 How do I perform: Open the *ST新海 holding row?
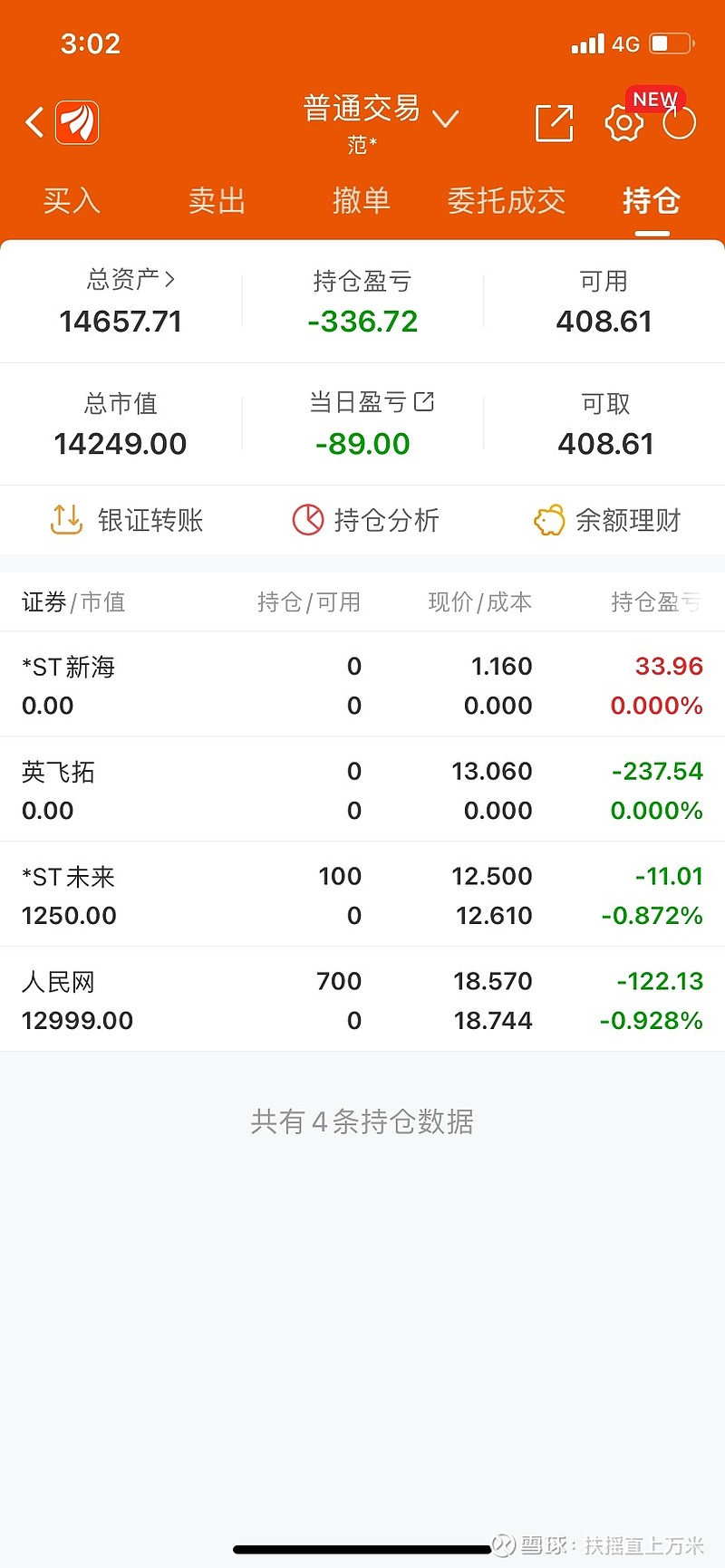point(362,685)
